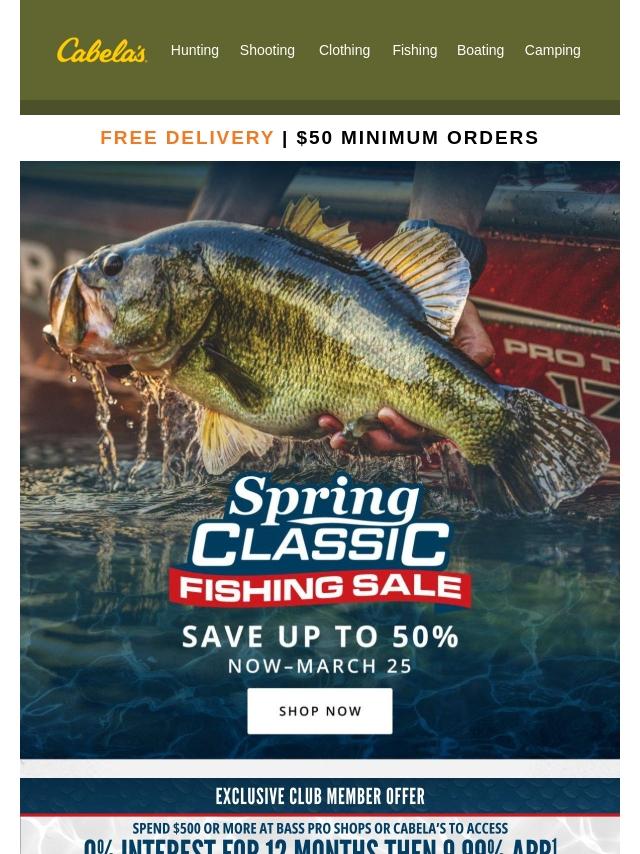
Task: Open the Cabela's logo homepage link
Action: pos(102,50)
